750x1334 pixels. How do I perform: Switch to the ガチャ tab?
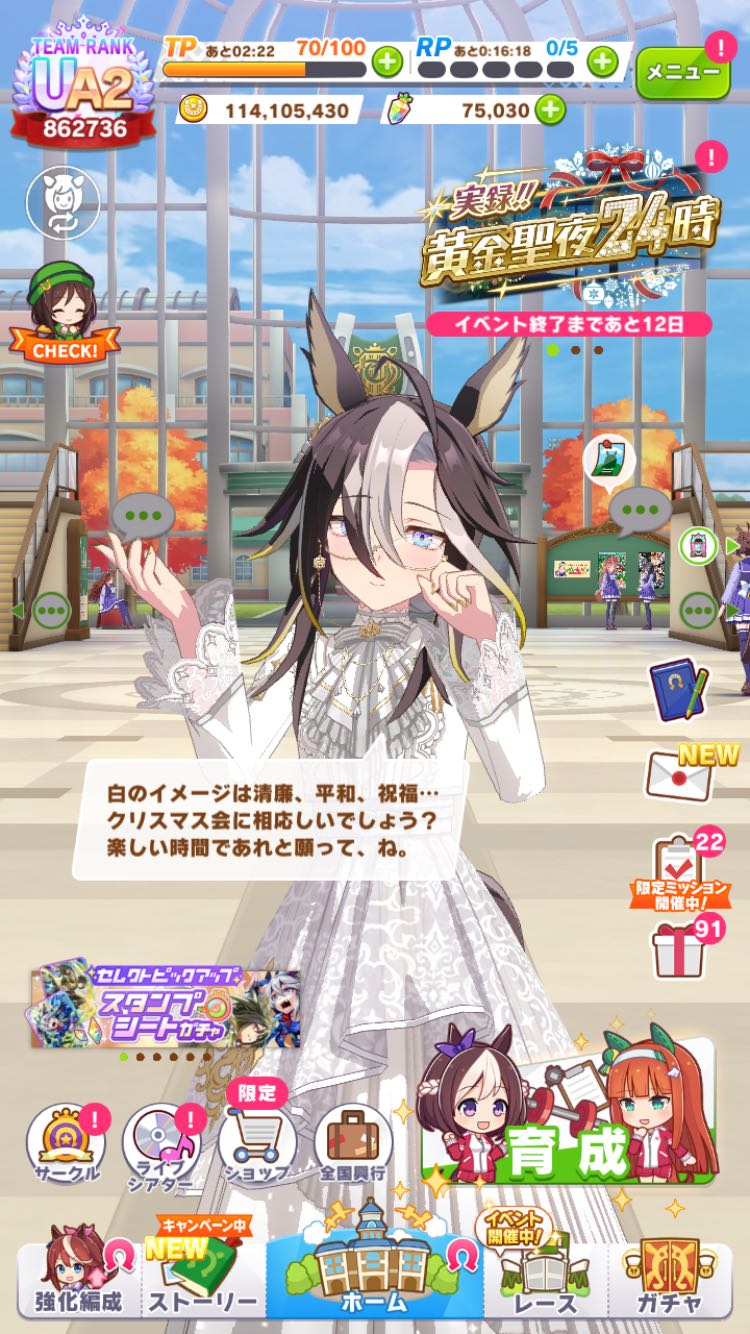(670, 1280)
